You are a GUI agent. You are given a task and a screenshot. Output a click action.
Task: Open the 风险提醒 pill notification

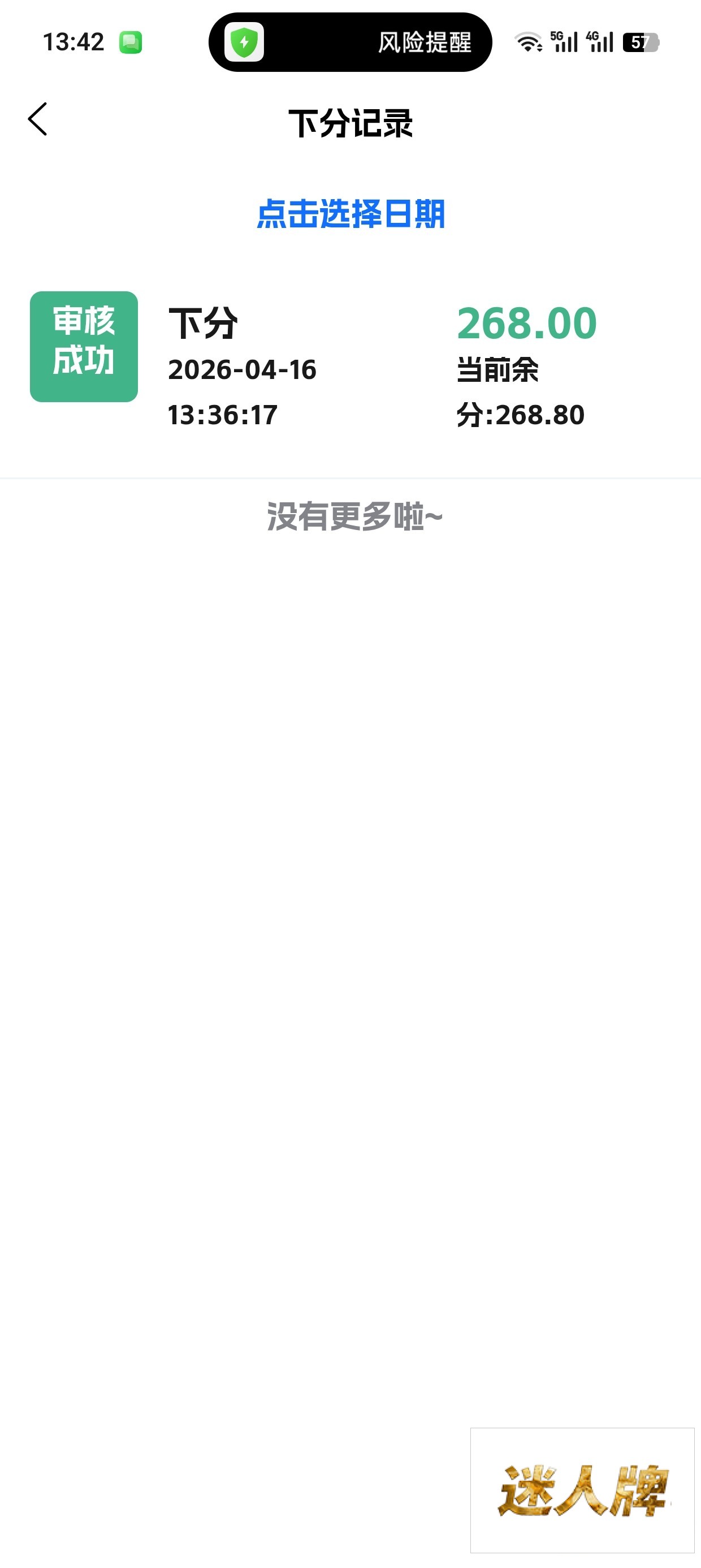point(350,42)
